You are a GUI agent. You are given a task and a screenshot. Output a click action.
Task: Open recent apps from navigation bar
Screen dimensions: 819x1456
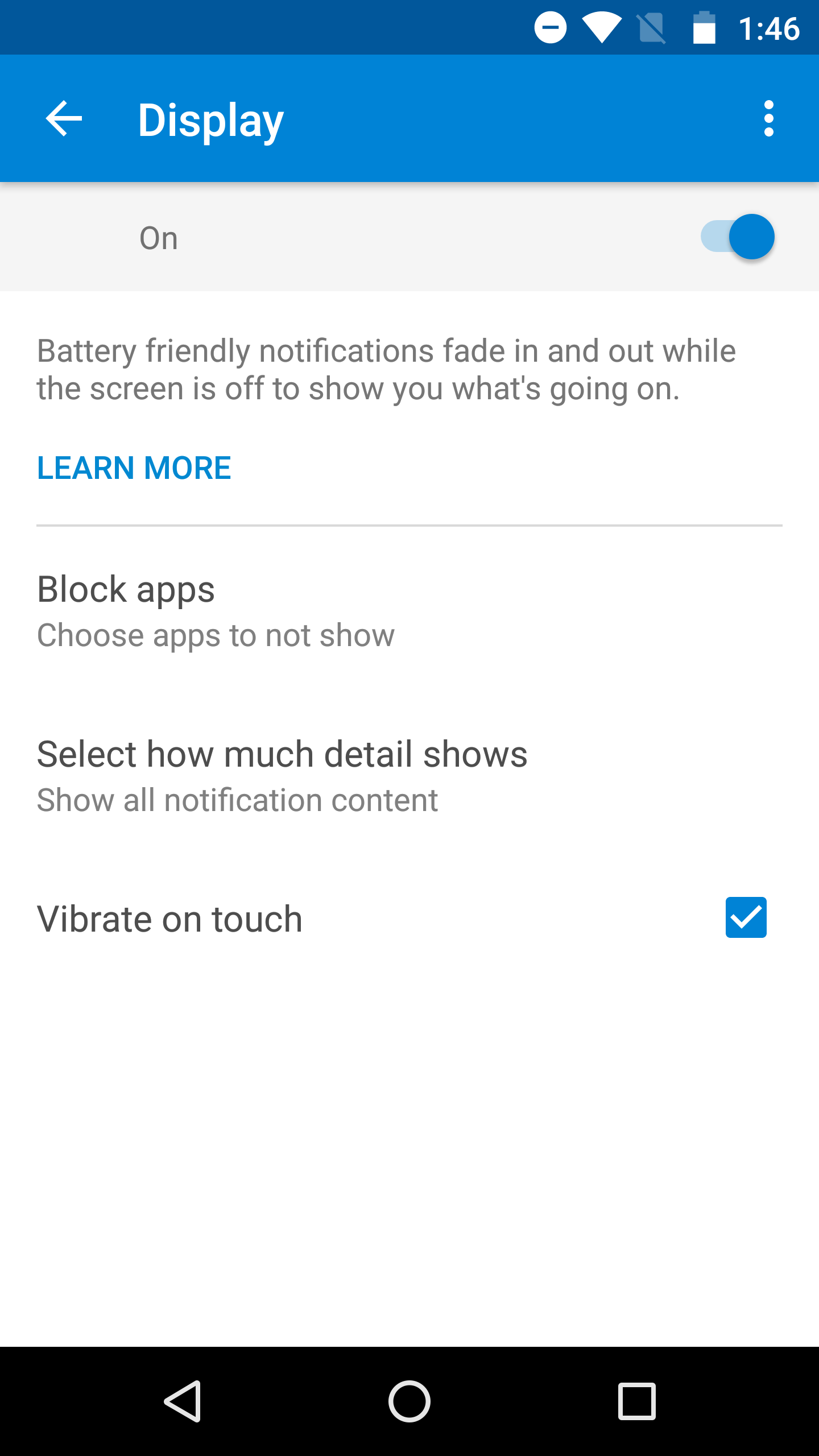tap(637, 1401)
